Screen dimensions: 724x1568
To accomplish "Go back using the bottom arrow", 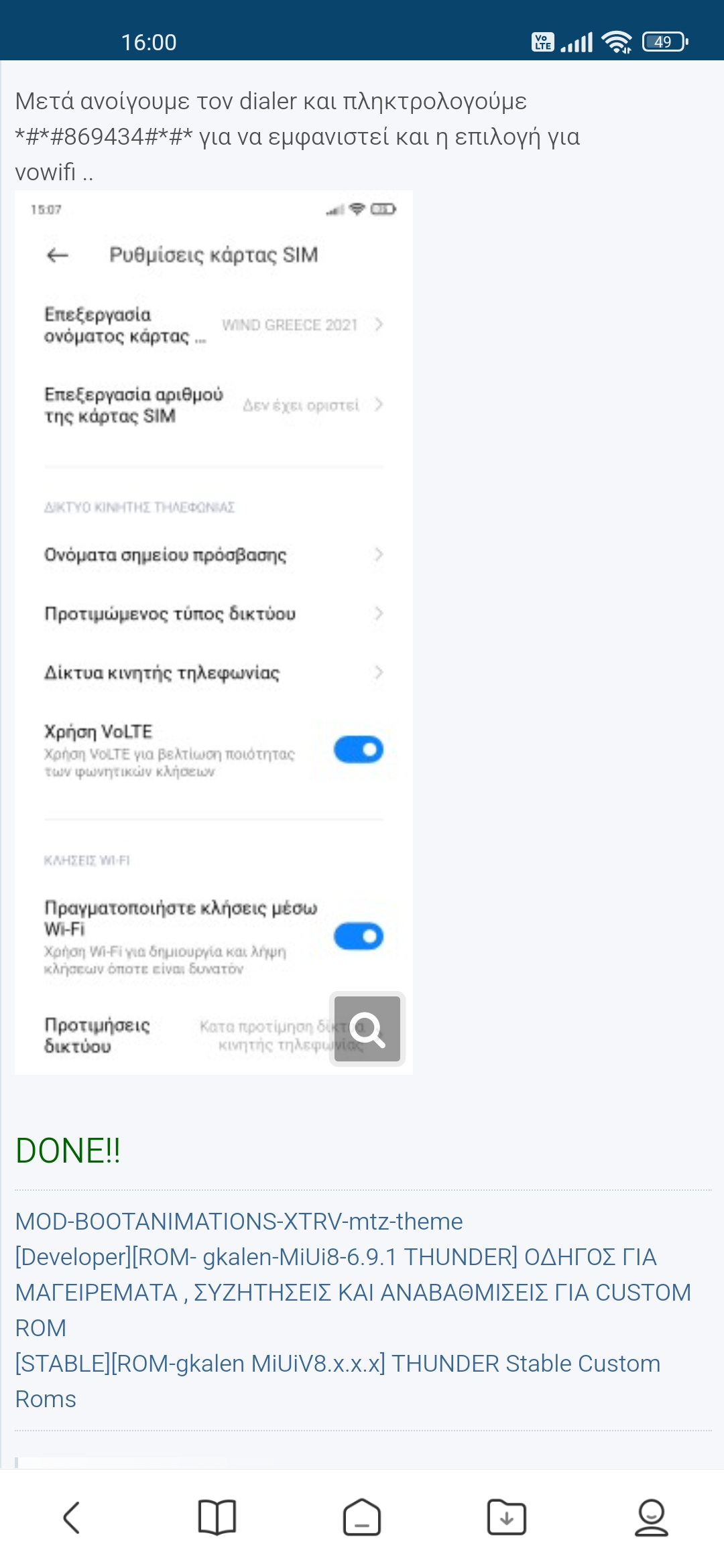I will pyautogui.click(x=72, y=1517).
